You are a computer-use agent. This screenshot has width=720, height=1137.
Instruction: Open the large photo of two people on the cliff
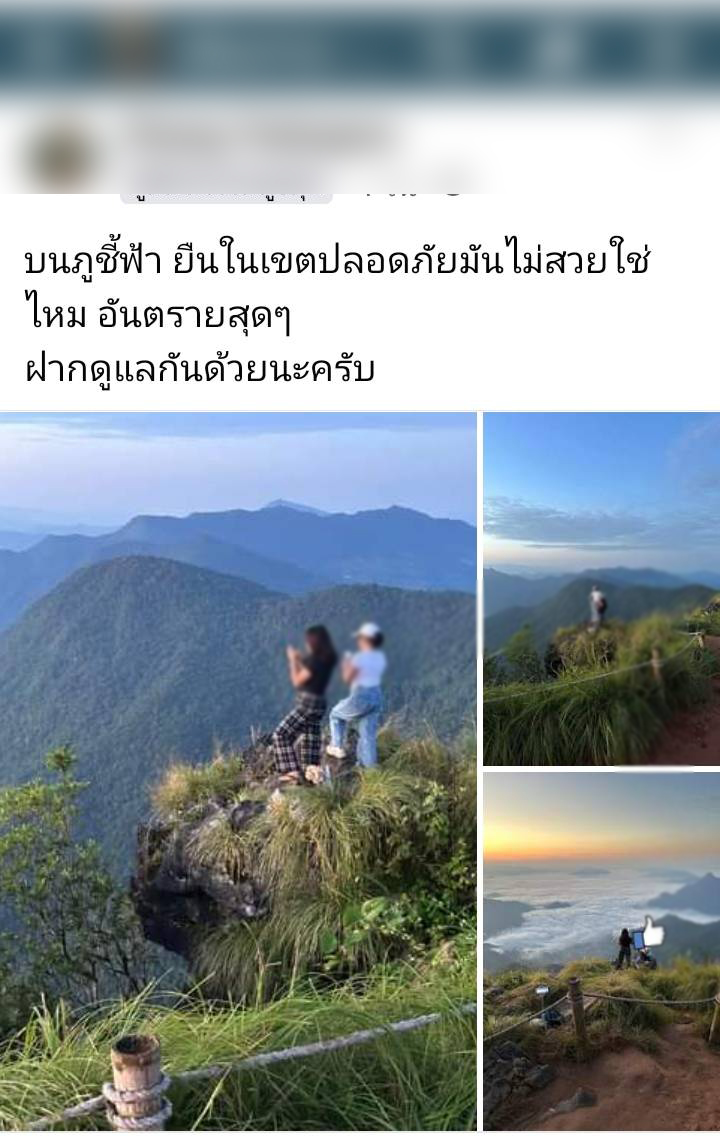tap(238, 770)
